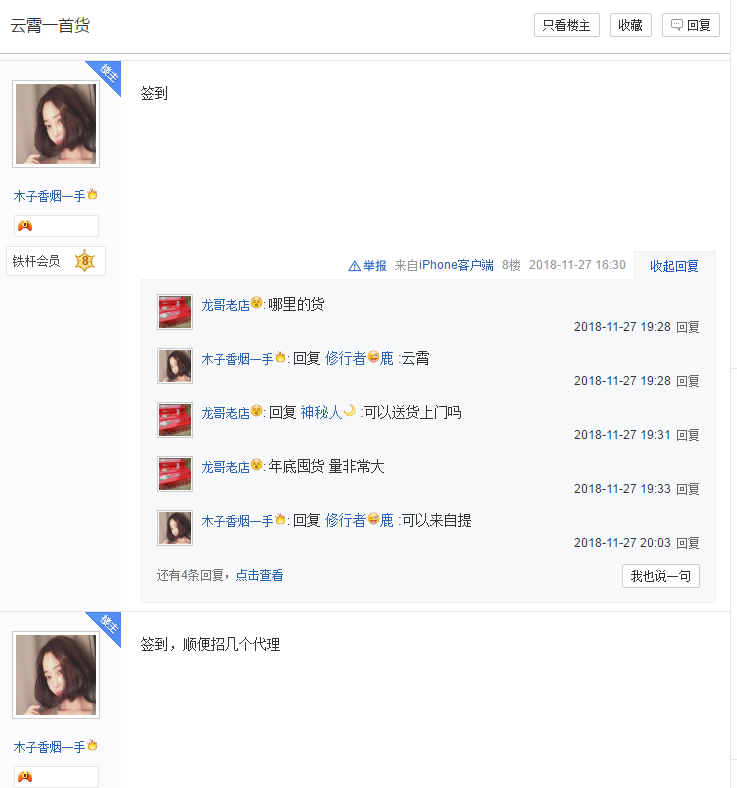Open 龙哥老店 profile from the 哪里的货 comment
This screenshot has height=788, width=737.
[225, 304]
